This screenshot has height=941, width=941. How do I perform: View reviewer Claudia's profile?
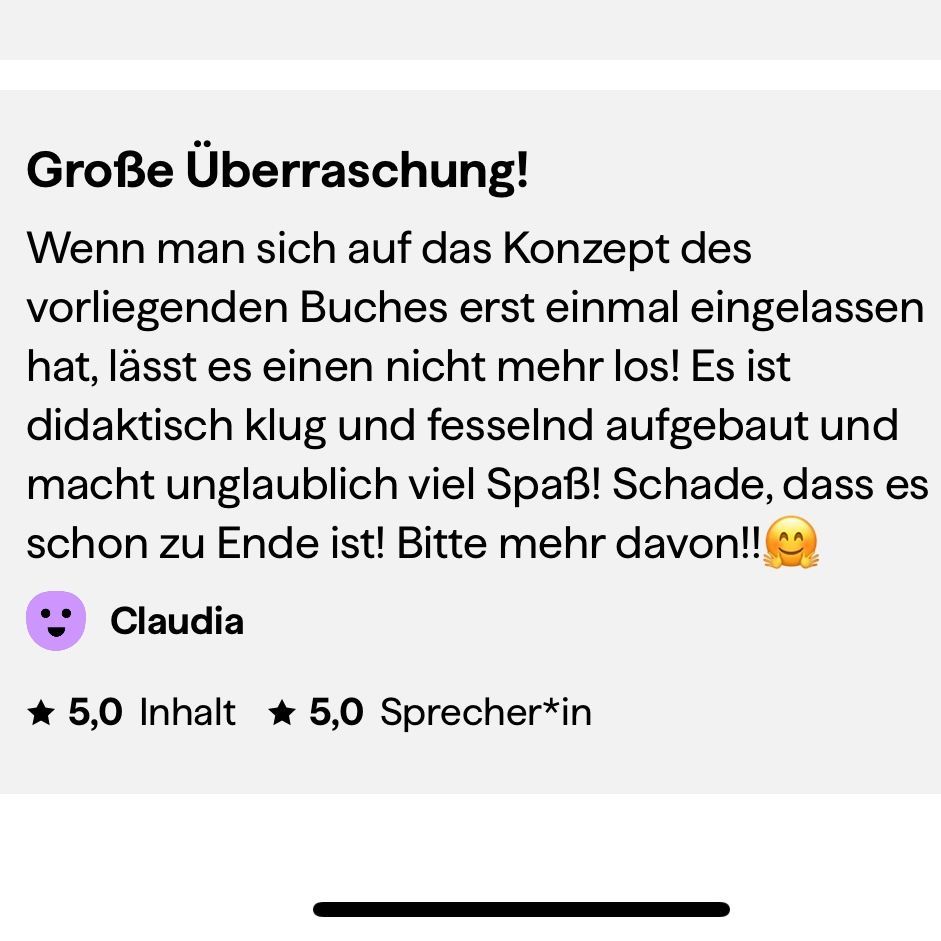pyautogui.click(x=176, y=621)
